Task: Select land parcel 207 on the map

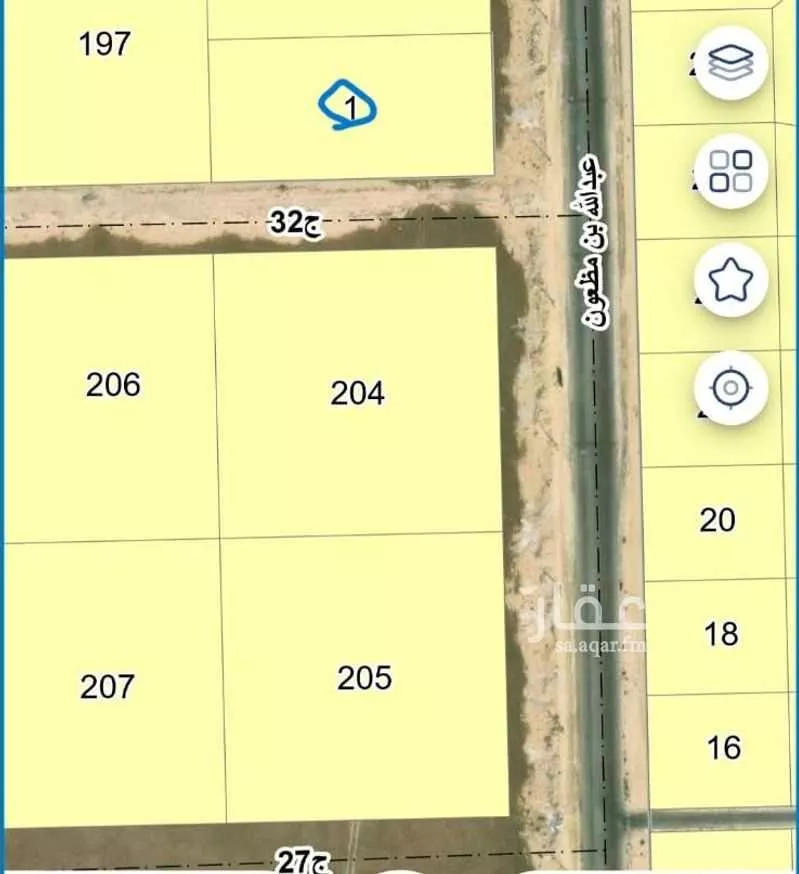Action: pyautogui.click(x=107, y=686)
